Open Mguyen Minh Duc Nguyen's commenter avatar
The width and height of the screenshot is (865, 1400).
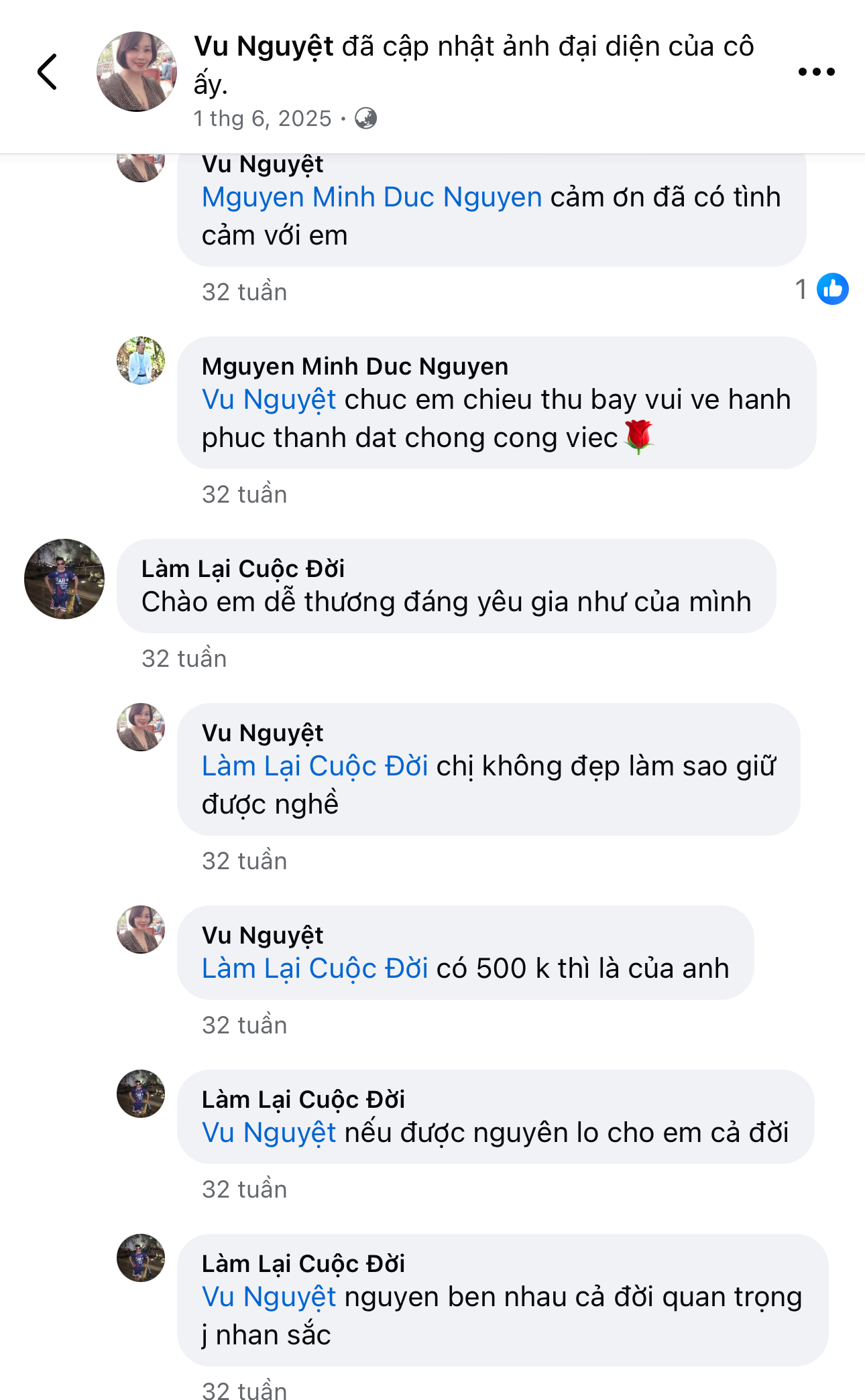[x=141, y=361]
